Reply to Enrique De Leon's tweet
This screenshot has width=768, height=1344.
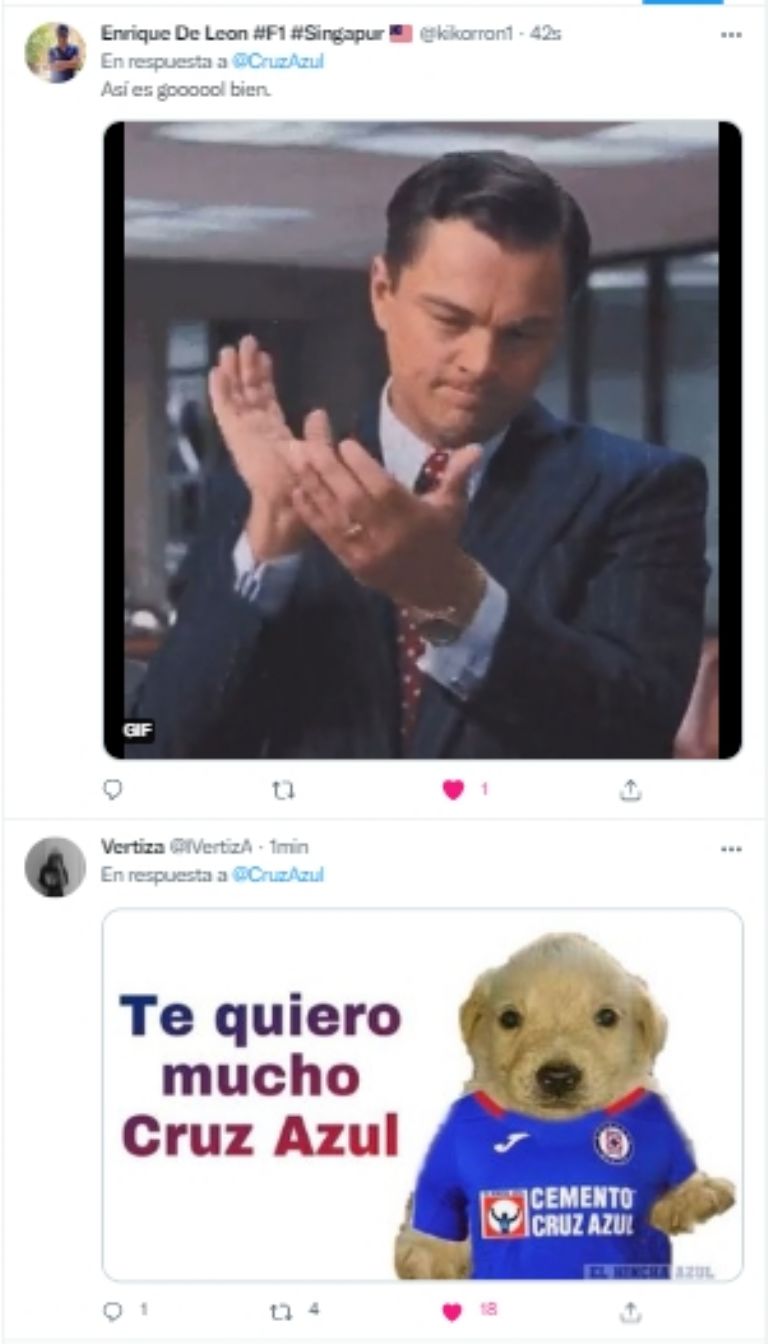tap(113, 790)
